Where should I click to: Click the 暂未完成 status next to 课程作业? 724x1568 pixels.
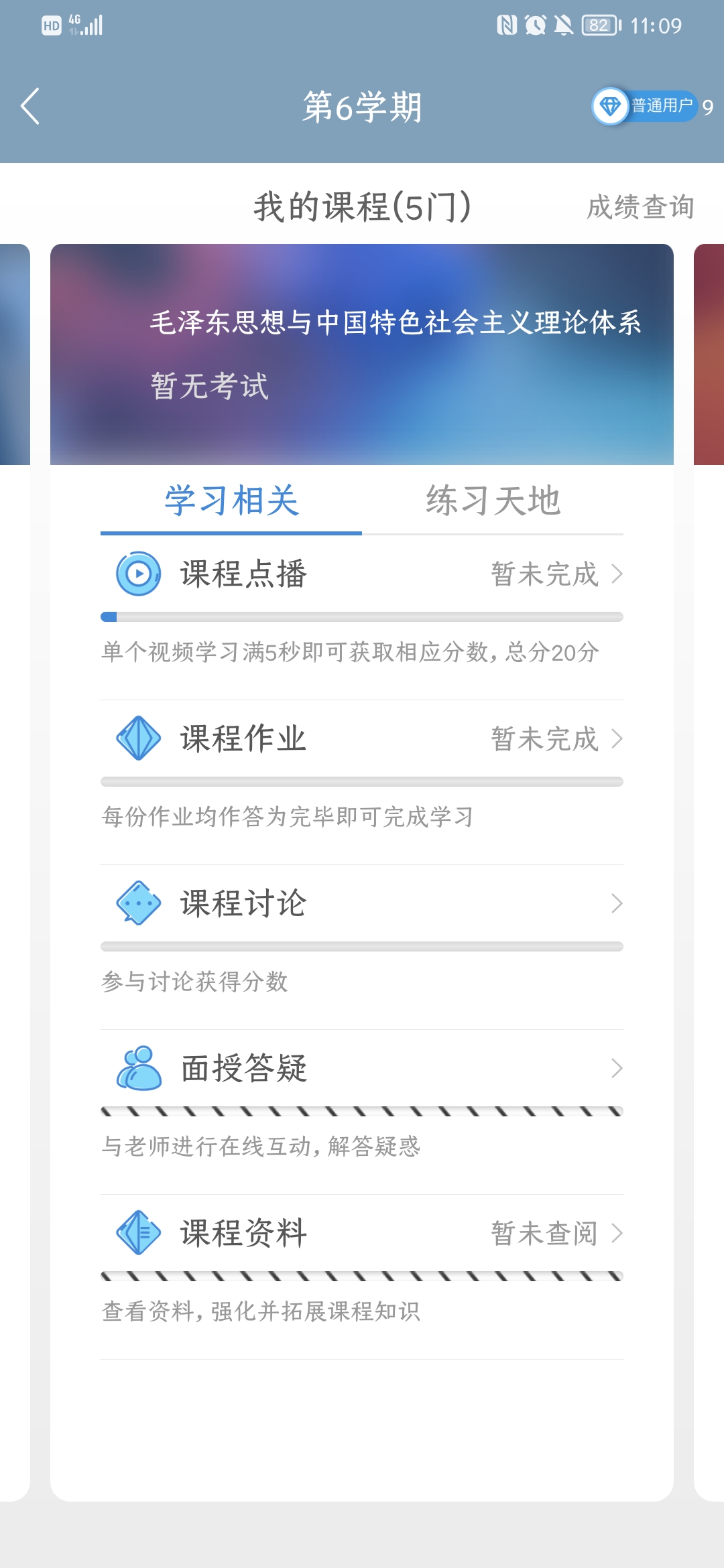(x=543, y=738)
